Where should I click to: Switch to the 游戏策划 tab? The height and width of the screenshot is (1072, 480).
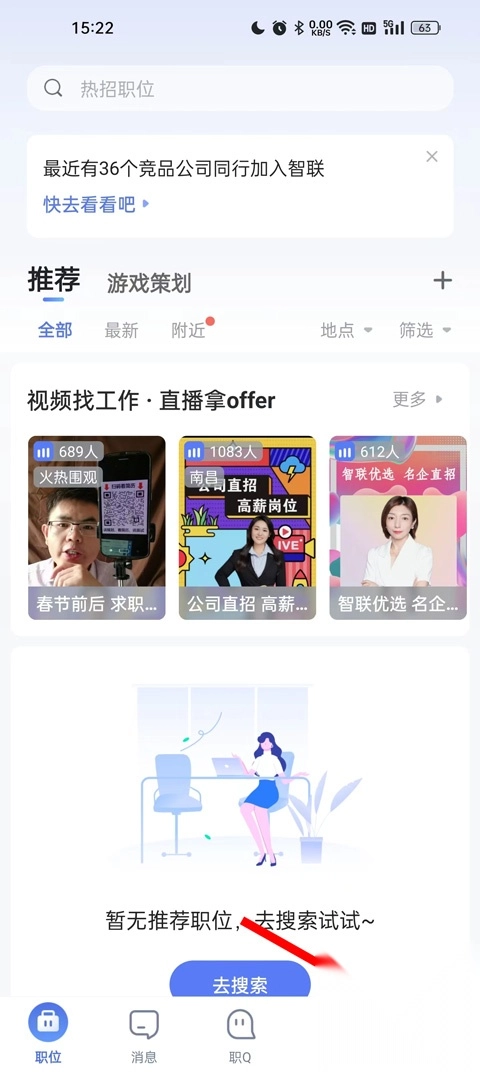click(x=149, y=282)
